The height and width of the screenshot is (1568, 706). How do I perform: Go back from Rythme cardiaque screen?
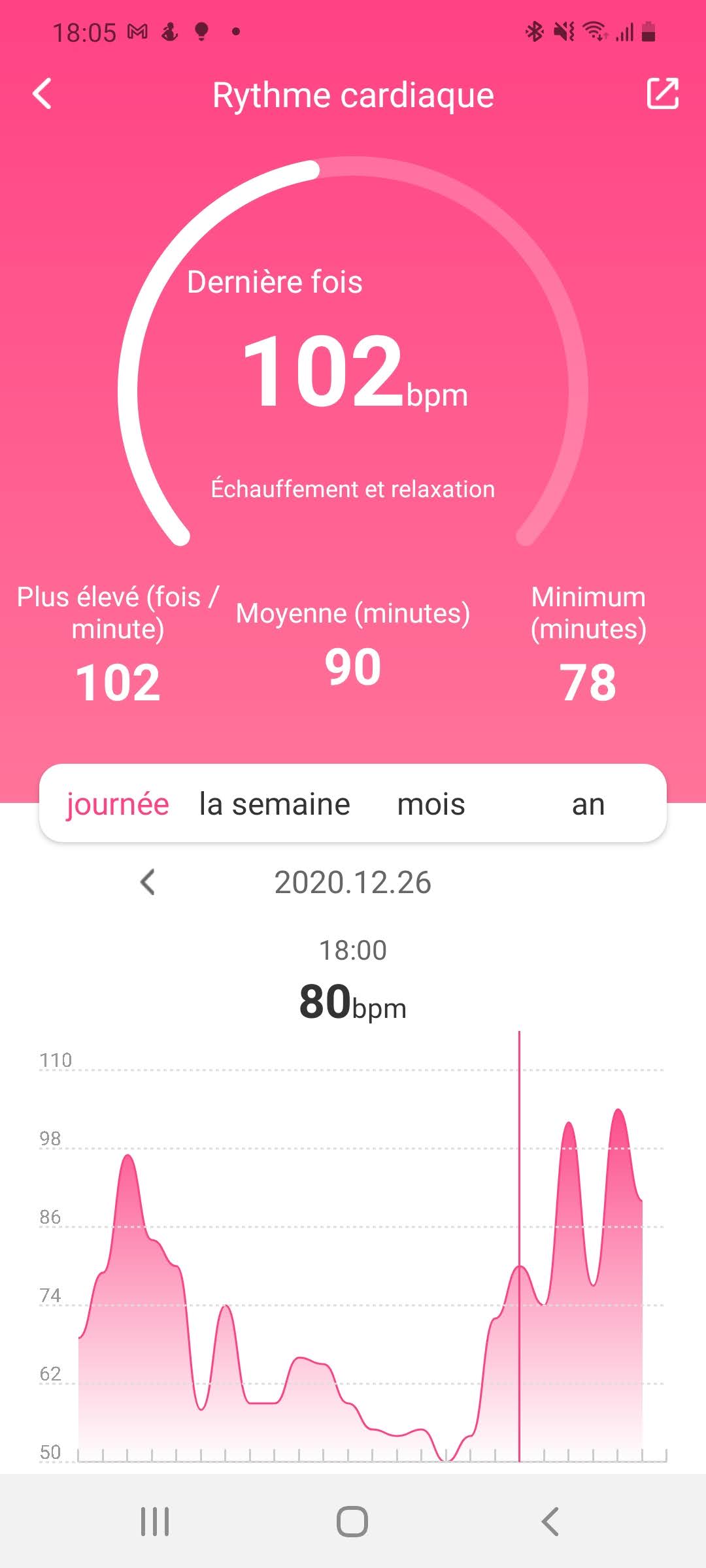[42, 94]
